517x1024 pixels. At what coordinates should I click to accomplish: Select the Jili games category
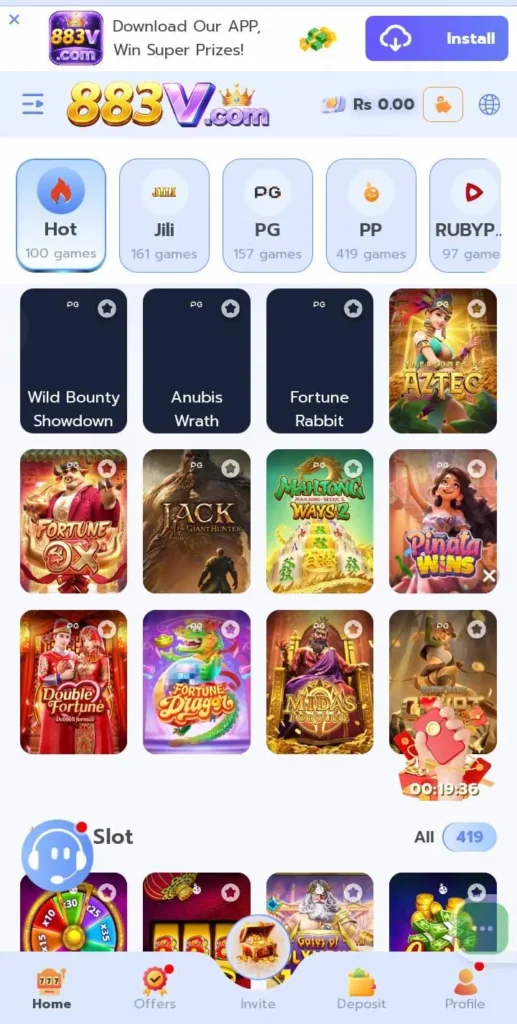pos(164,216)
